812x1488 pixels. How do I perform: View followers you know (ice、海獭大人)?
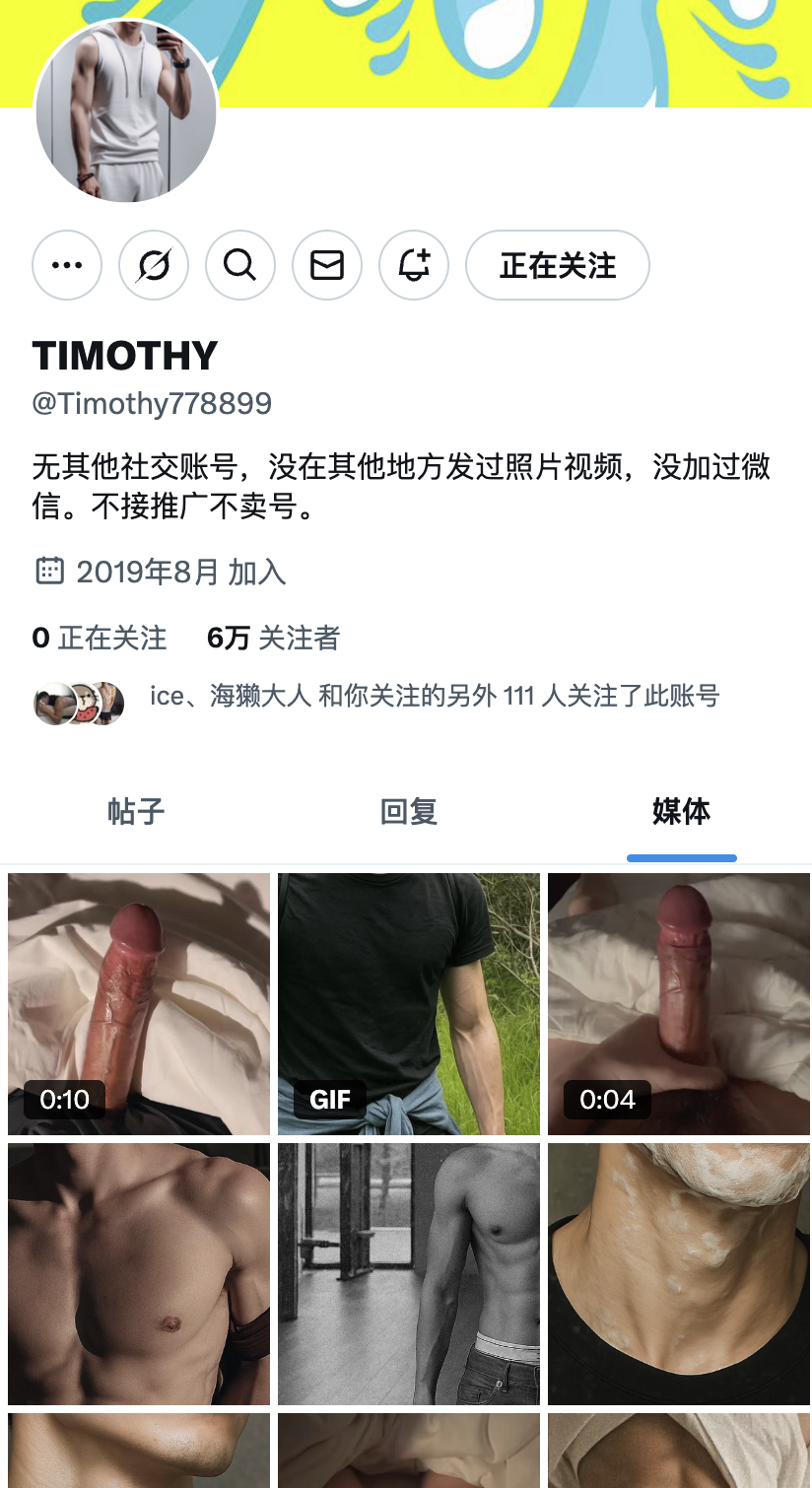point(376,697)
